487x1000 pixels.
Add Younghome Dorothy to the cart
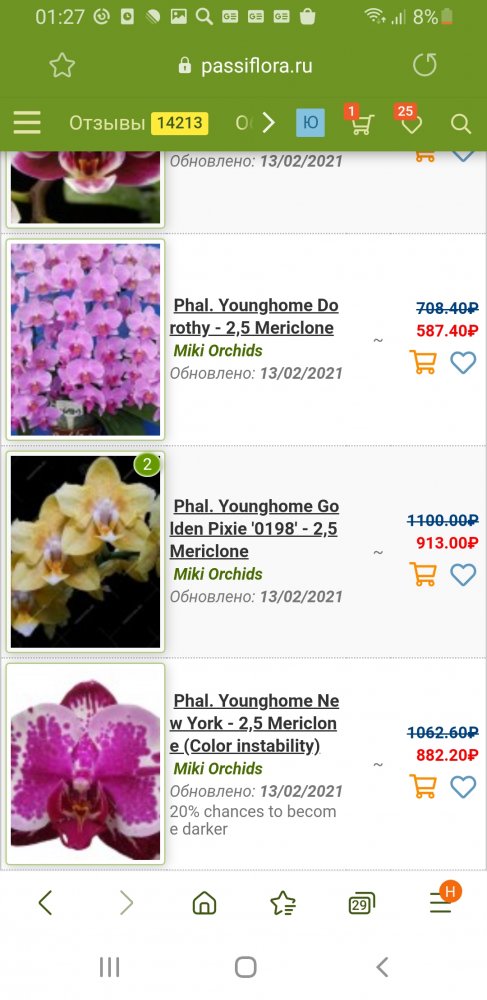pyautogui.click(x=423, y=362)
